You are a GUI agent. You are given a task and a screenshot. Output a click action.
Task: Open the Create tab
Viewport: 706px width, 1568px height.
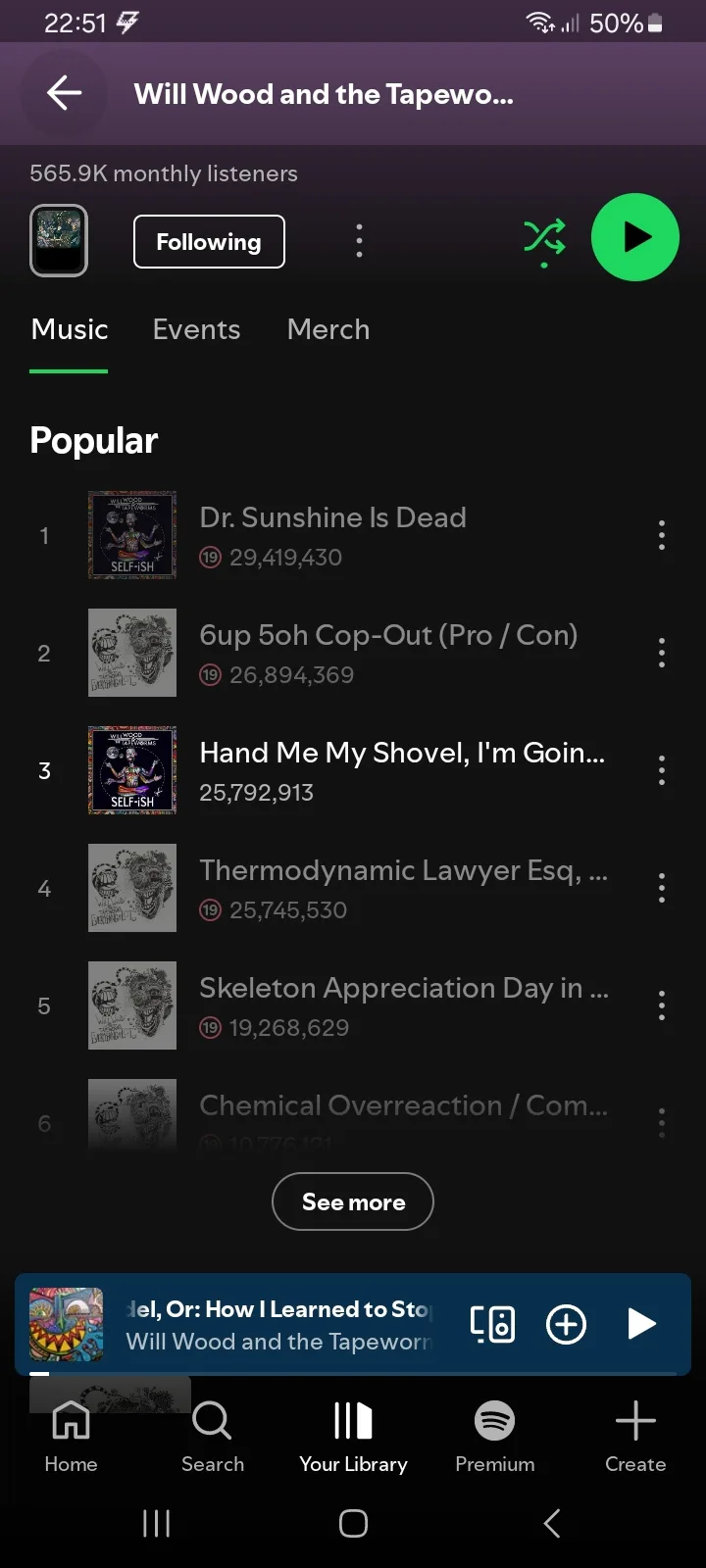(x=635, y=1438)
